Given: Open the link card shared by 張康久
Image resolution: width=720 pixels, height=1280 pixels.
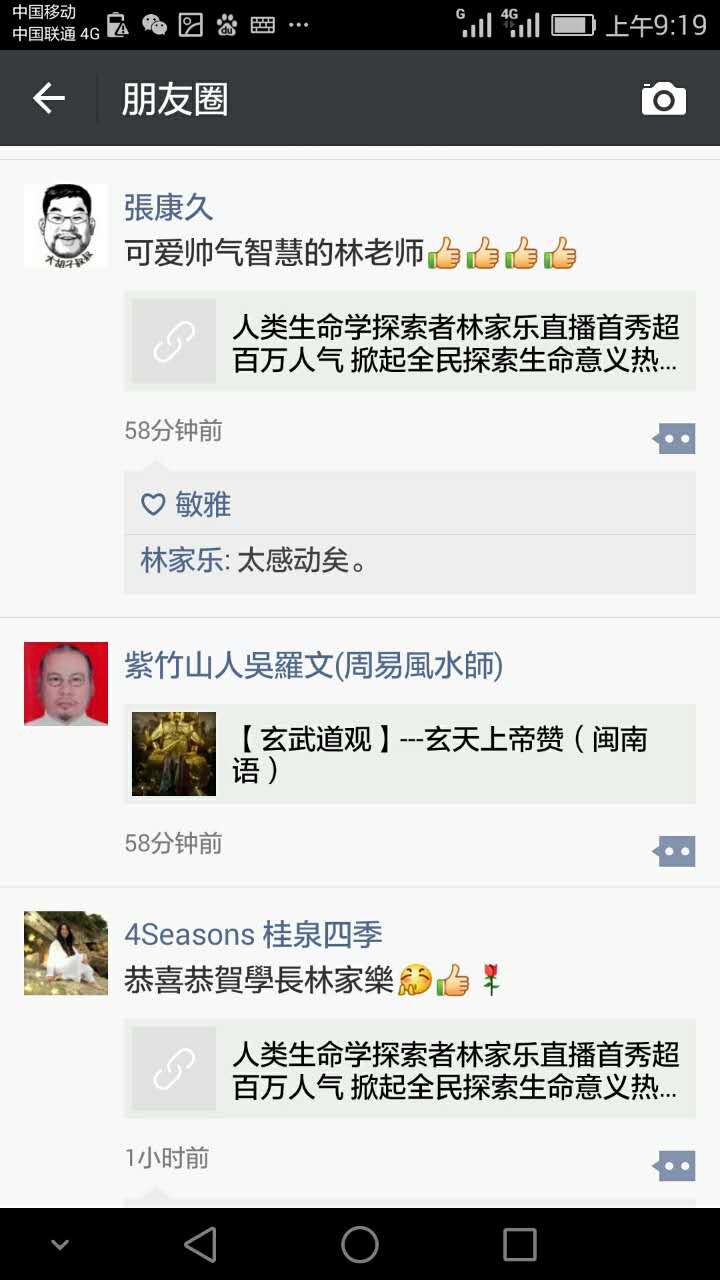Looking at the screenshot, I should coord(410,343).
